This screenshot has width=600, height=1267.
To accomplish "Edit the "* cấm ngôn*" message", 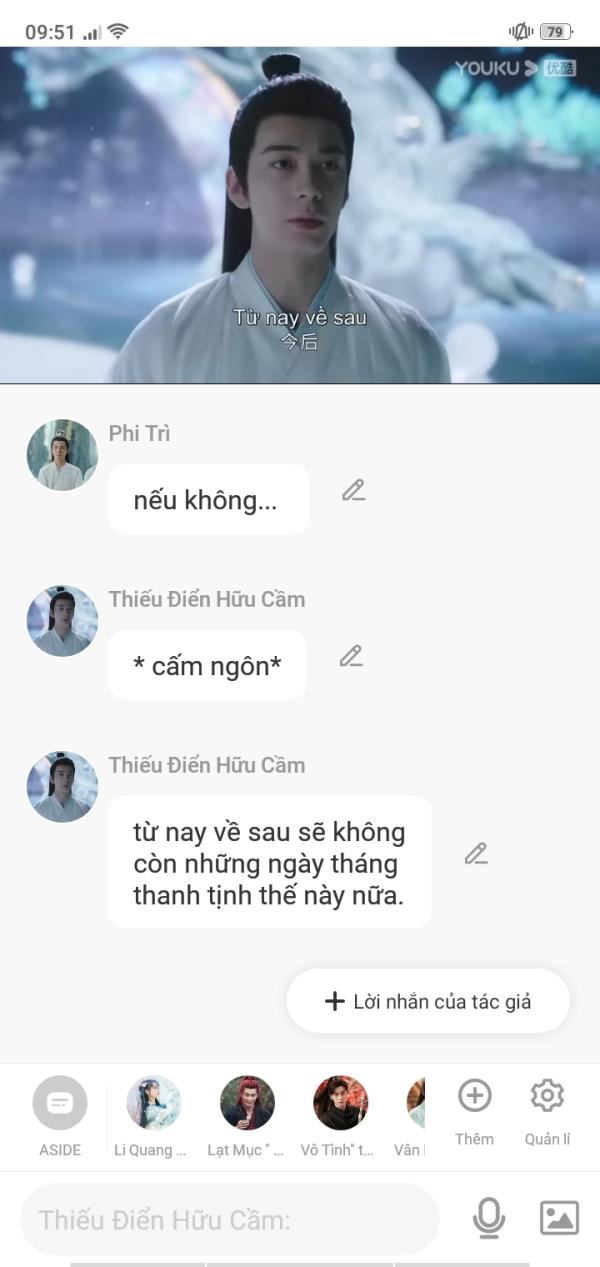I will [x=351, y=656].
